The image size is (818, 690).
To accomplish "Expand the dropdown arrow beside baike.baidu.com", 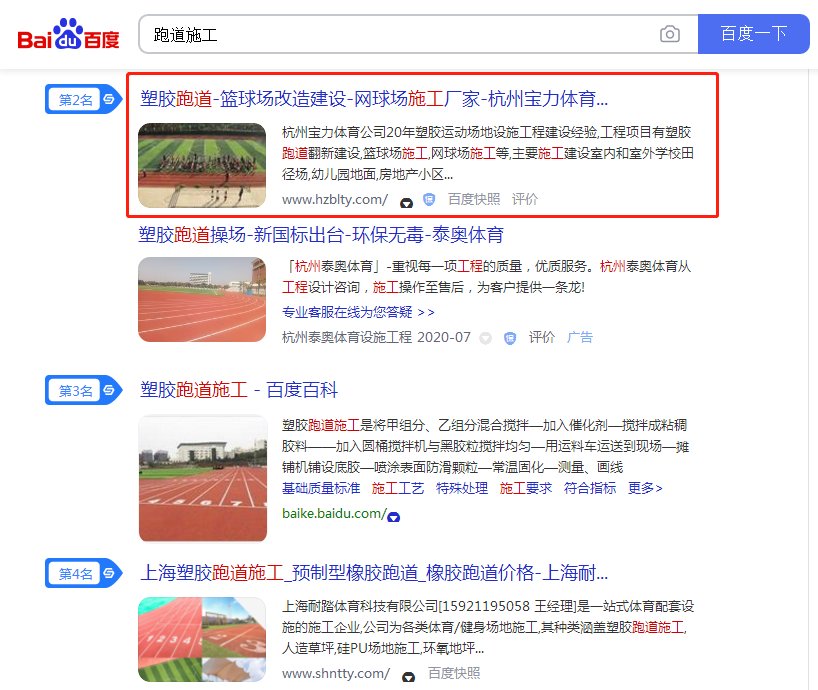I will pyautogui.click(x=394, y=517).
